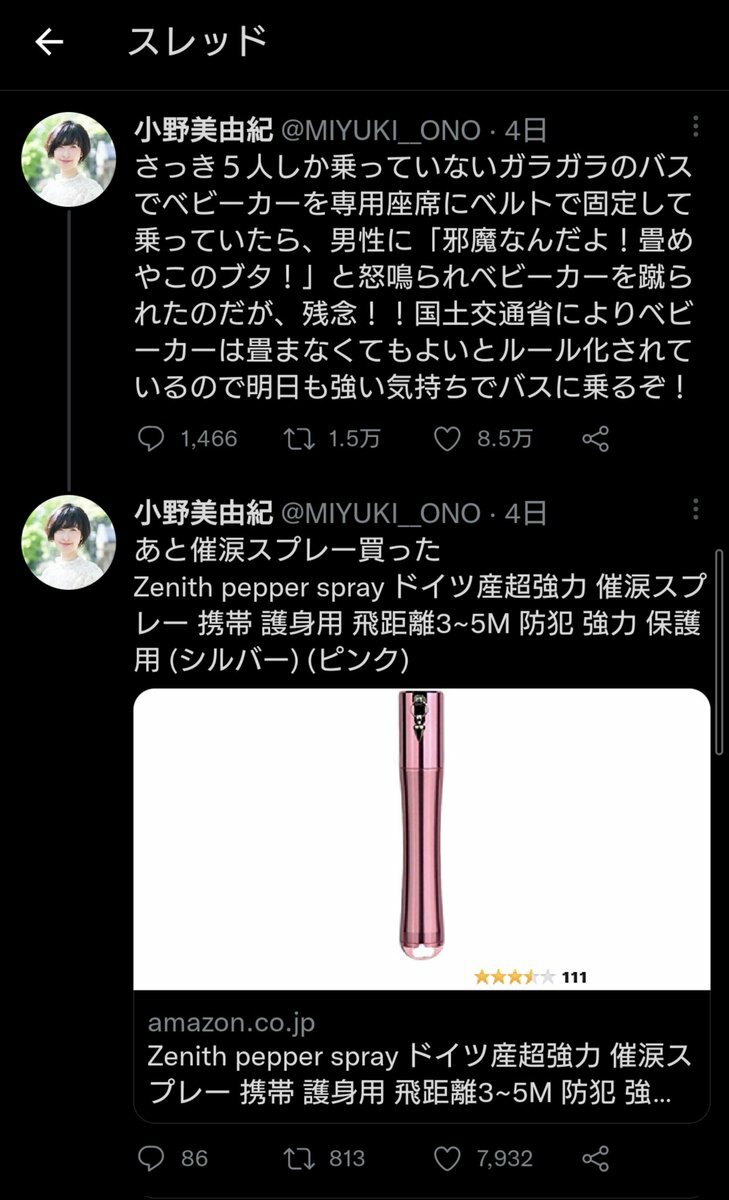
Task: Reply to the tweet with 86 replies
Action: pos(150,1159)
